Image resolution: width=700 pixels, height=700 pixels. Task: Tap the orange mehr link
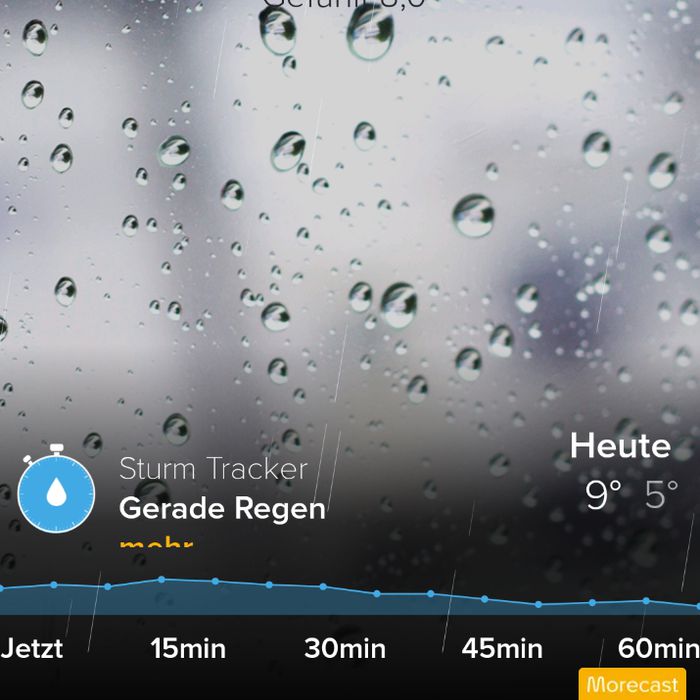[156, 544]
